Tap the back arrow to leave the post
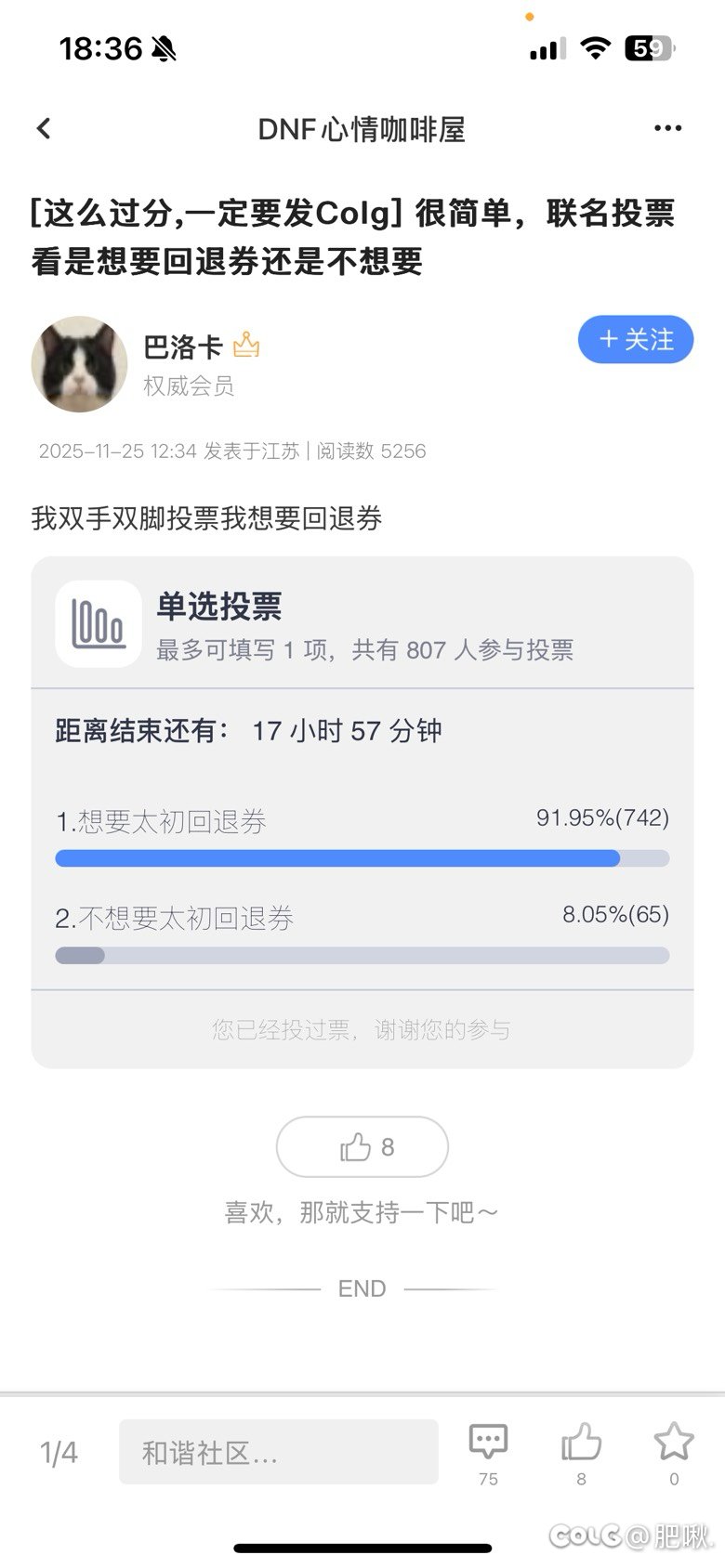 click(x=42, y=129)
